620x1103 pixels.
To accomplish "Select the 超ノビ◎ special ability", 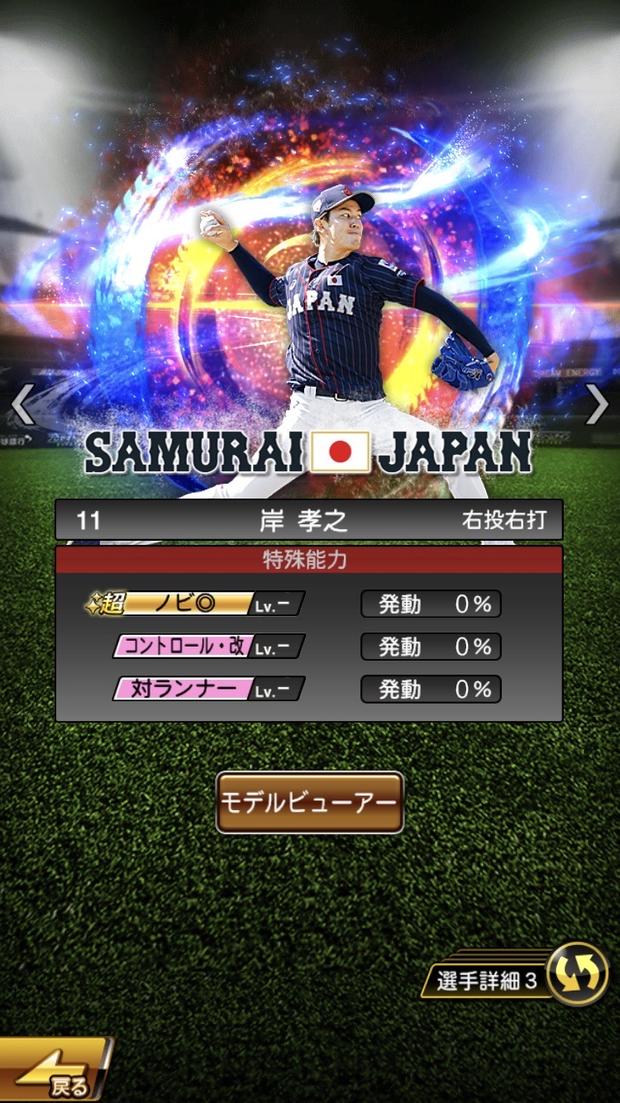I will point(196,604).
